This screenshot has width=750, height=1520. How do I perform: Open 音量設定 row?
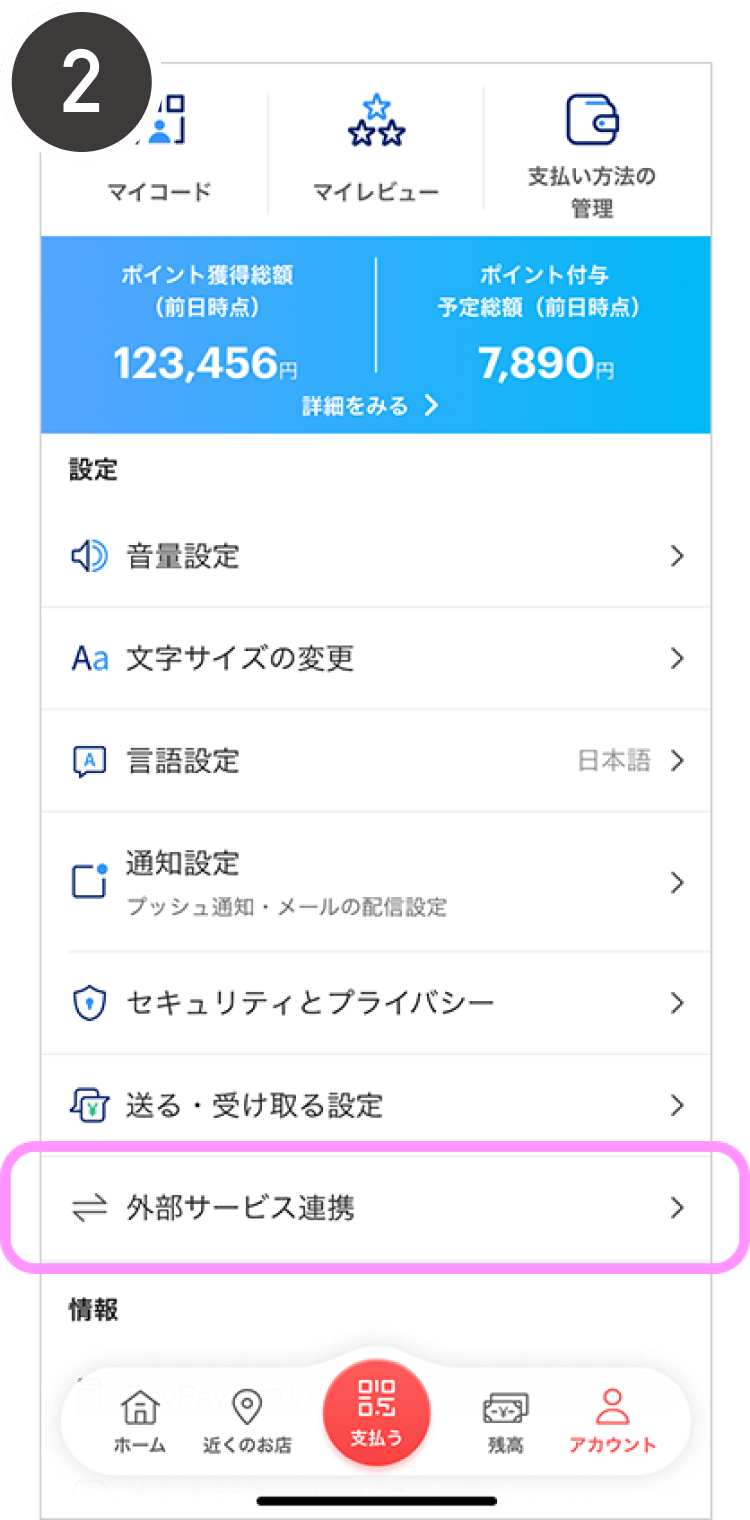tap(376, 556)
